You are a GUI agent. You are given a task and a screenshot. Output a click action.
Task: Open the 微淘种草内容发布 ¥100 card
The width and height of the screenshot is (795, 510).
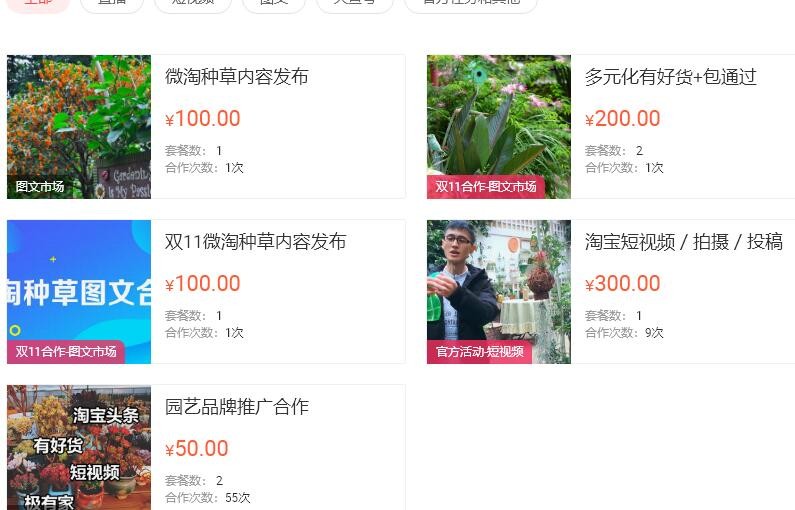236,77
